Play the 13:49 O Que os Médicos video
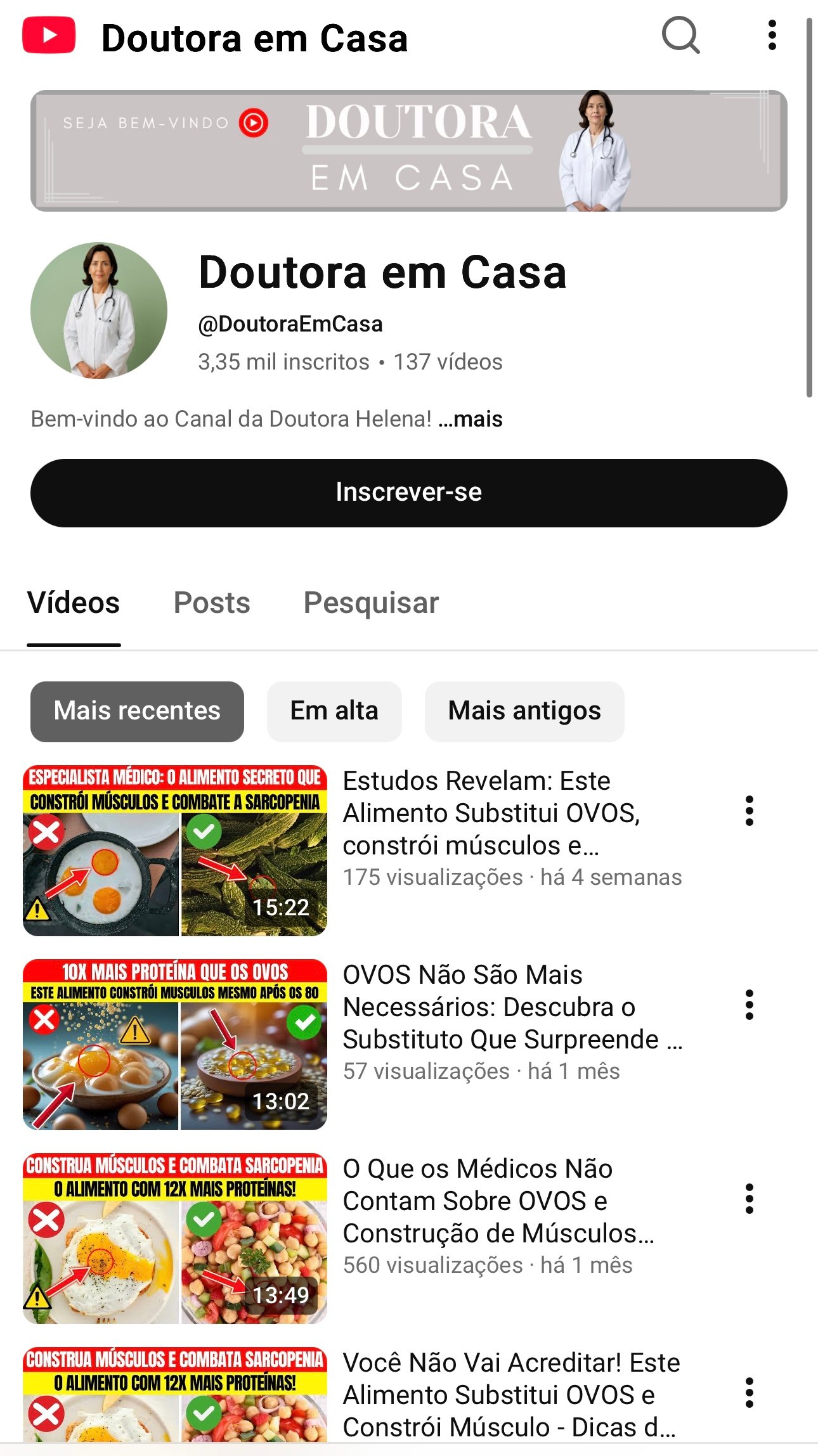 [x=175, y=1238]
